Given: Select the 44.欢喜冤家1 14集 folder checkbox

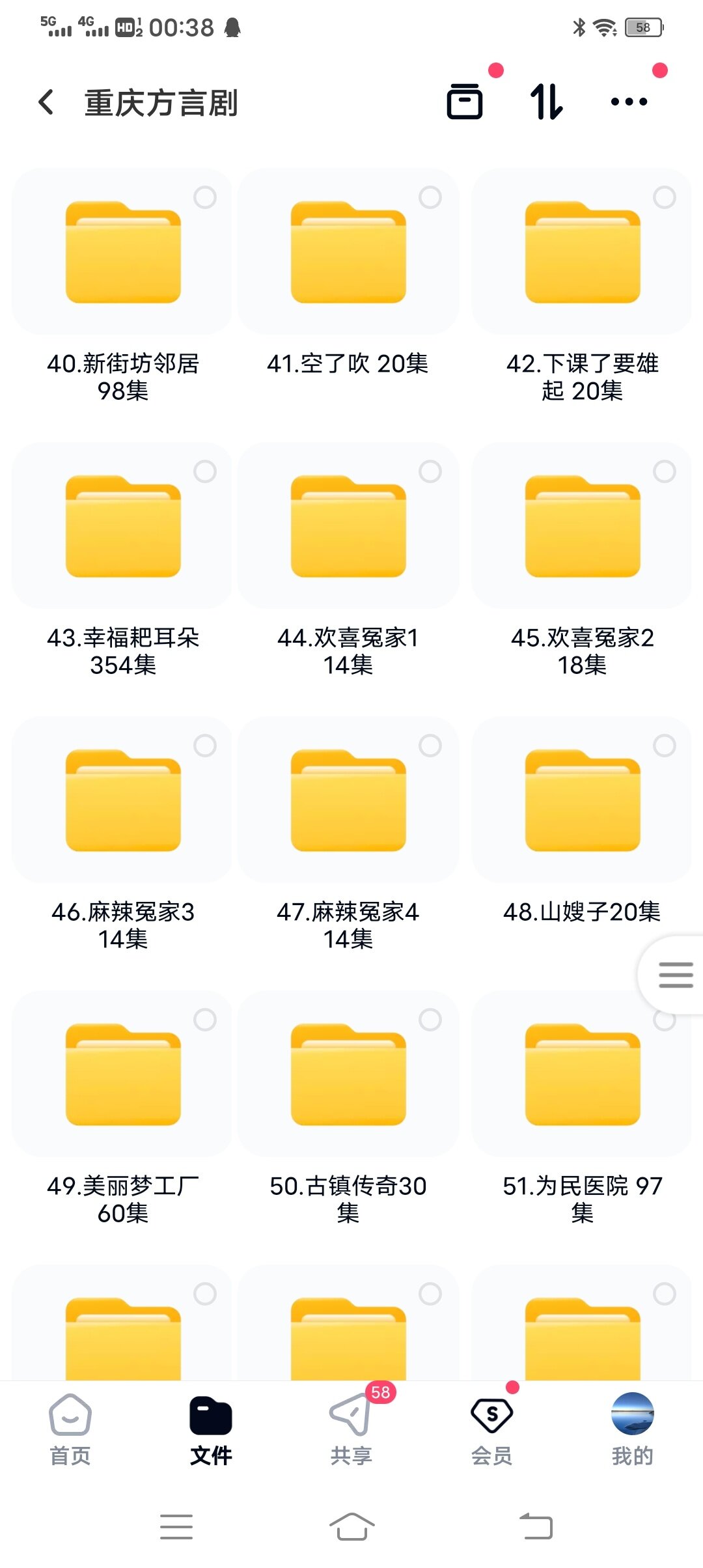Looking at the screenshot, I should 430,471.
